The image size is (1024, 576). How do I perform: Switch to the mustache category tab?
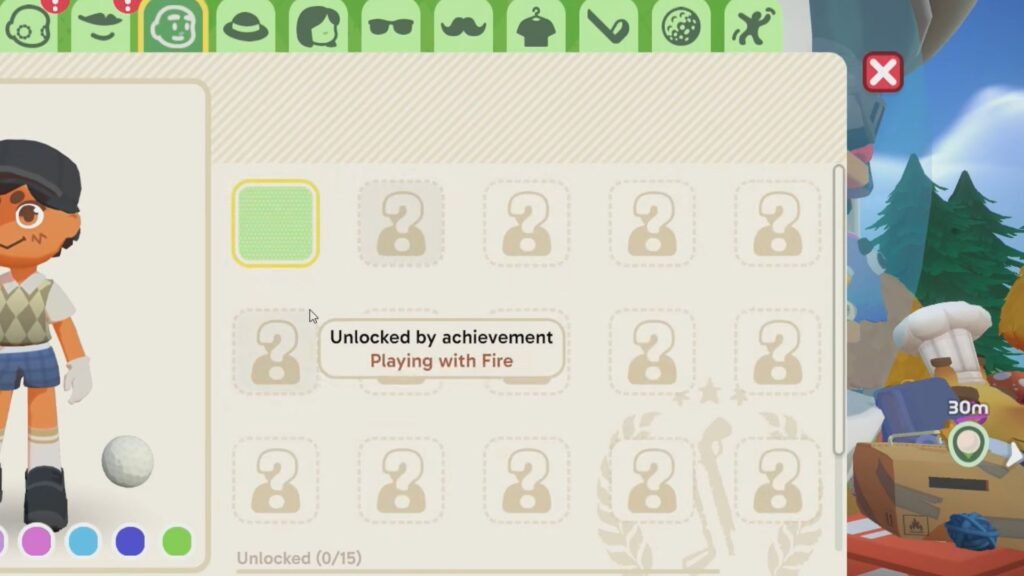(462, 27)
